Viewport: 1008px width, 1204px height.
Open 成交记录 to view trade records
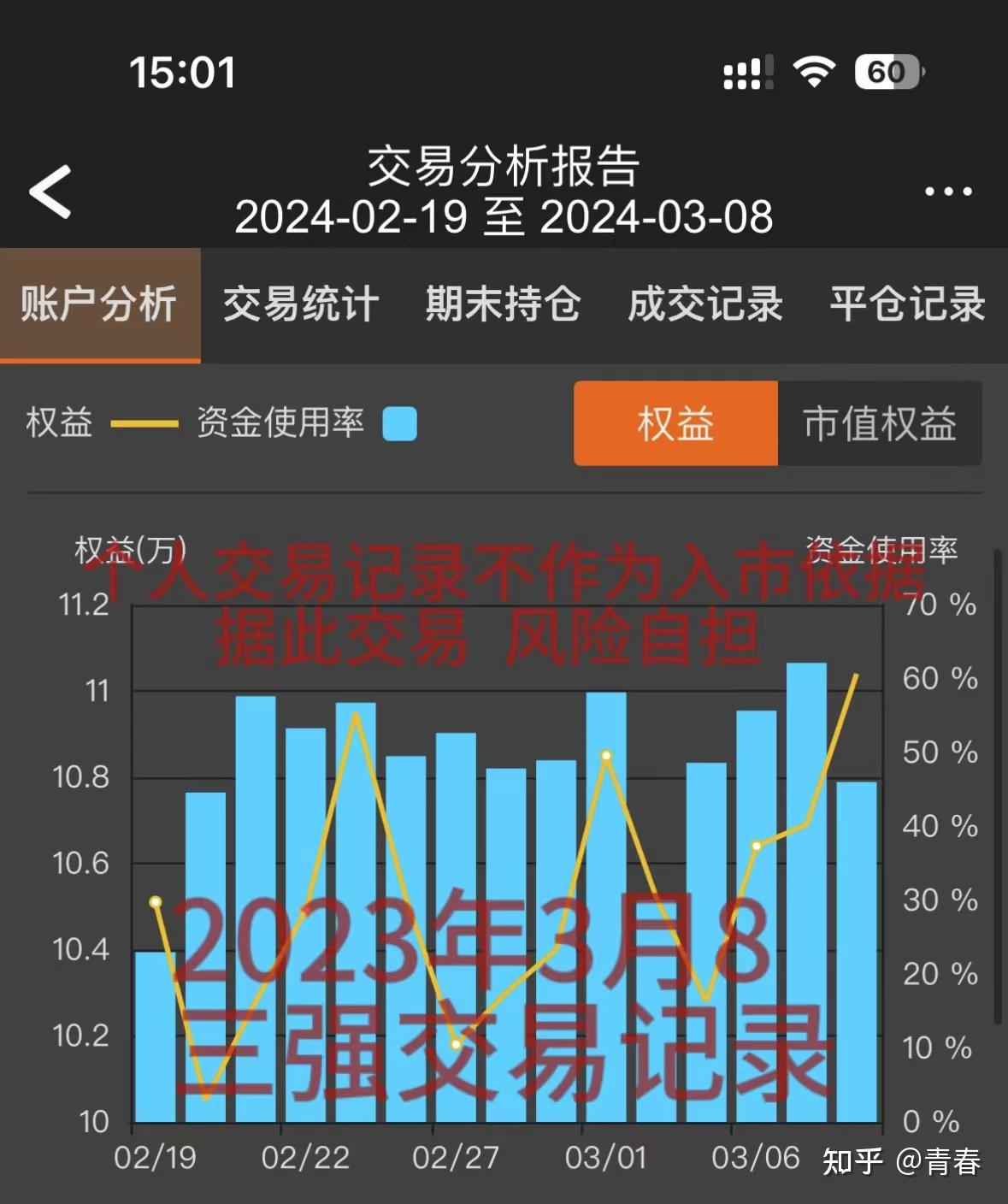(705, 304)
